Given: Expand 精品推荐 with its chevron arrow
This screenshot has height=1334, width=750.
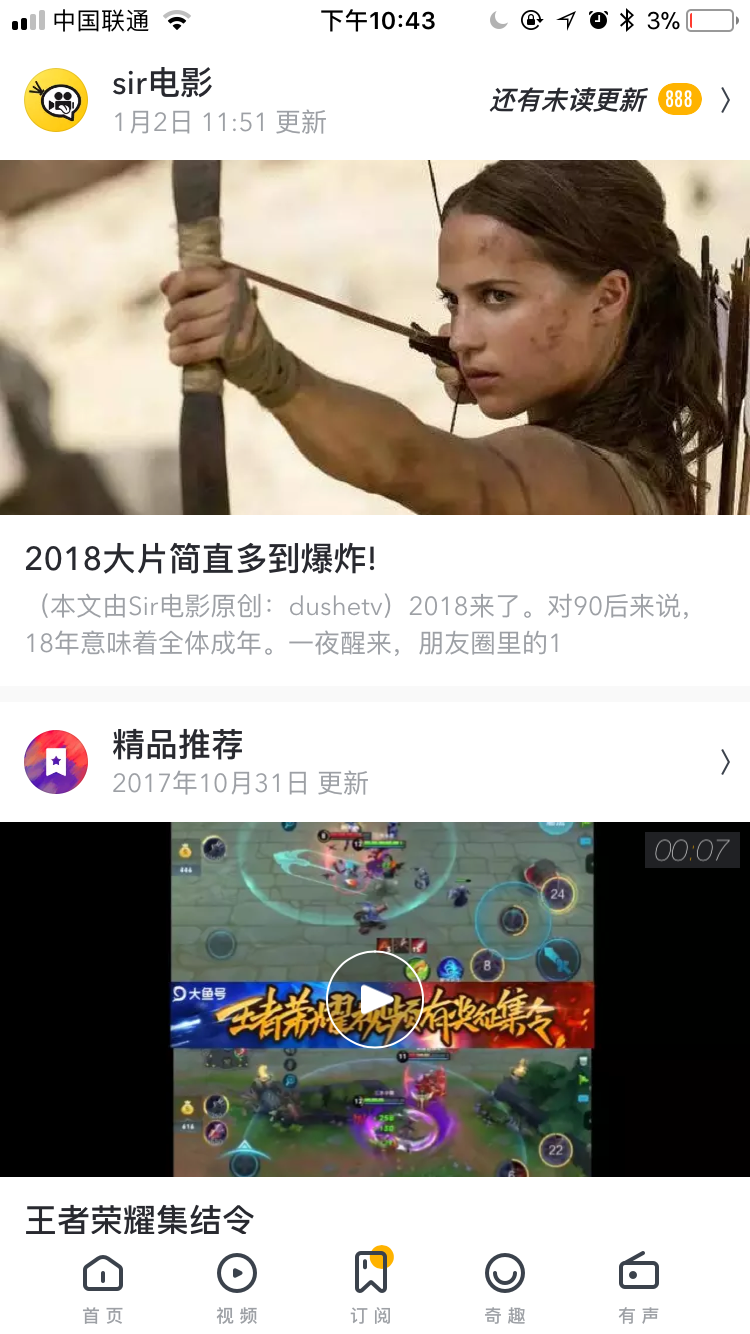Looking at the screenshot, I should 725,763.
